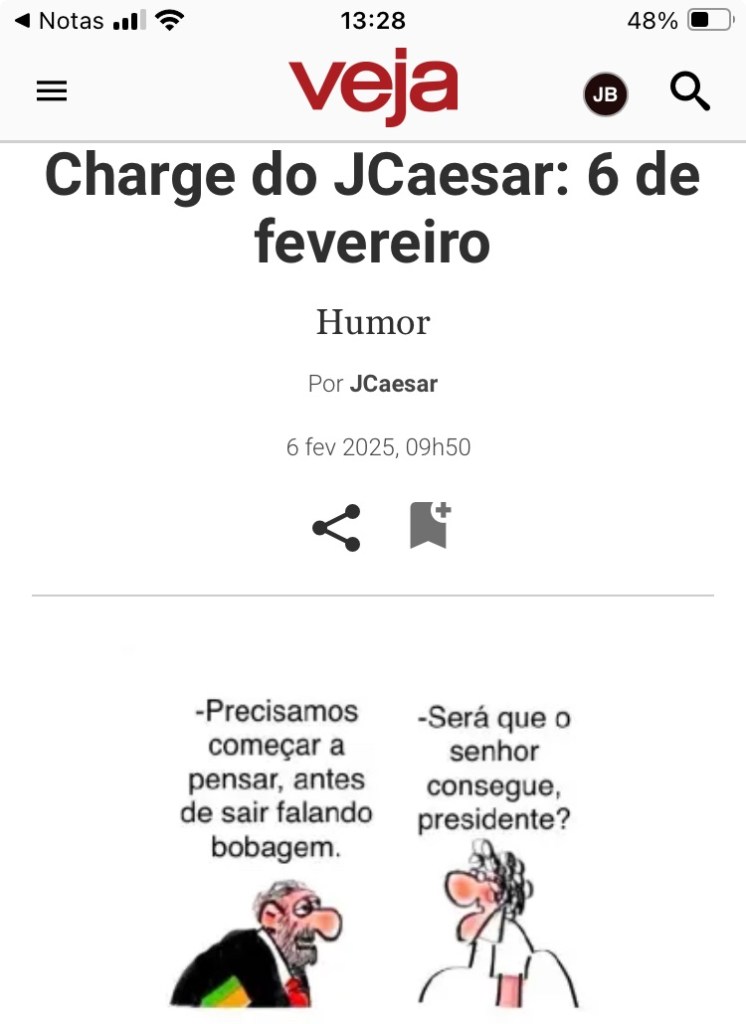Open the search magnifier
The height and width of the screenshot is (1024, 746).
pyautogui.click(x=689, y=92)
